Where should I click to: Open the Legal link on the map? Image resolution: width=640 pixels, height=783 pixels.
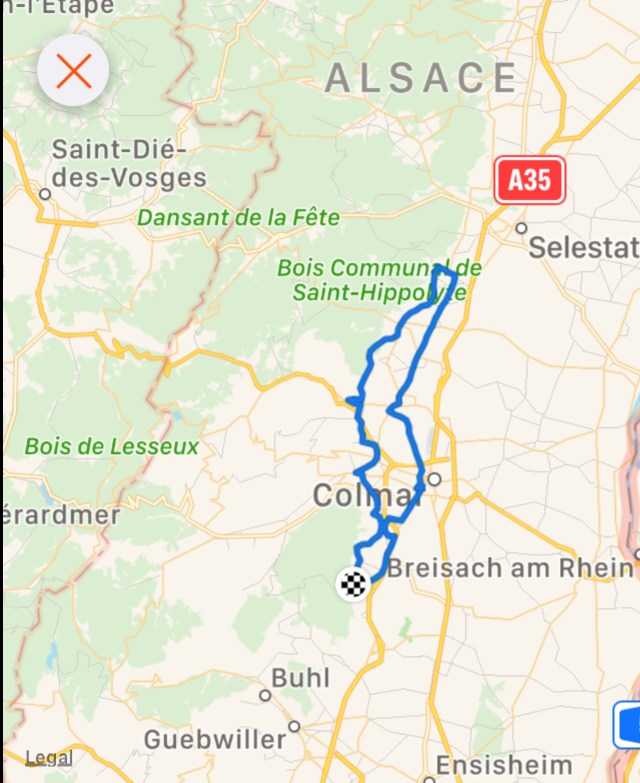(x=48, y=758)
